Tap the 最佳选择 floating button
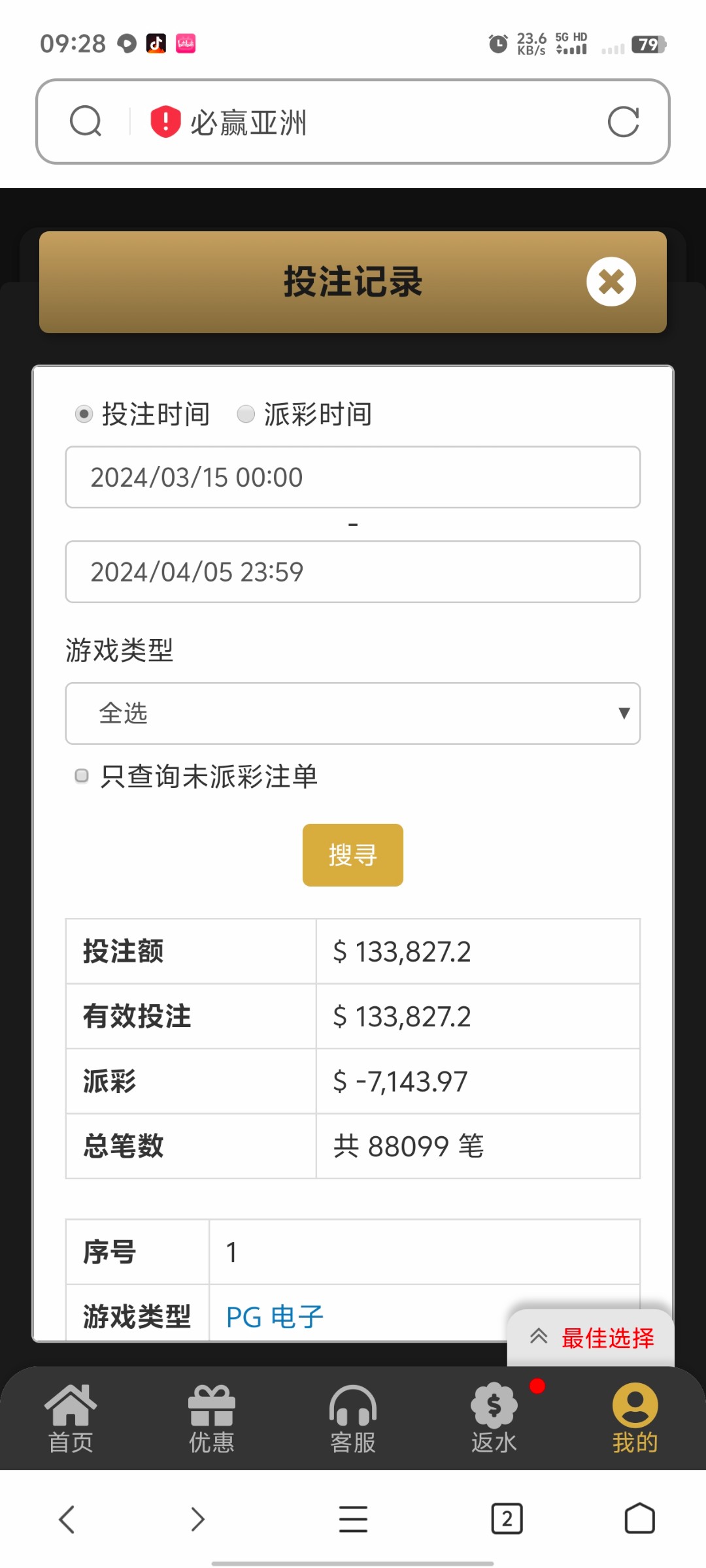The width and height of the screenshot is (706, 1568). click(x=591, y=1338)
